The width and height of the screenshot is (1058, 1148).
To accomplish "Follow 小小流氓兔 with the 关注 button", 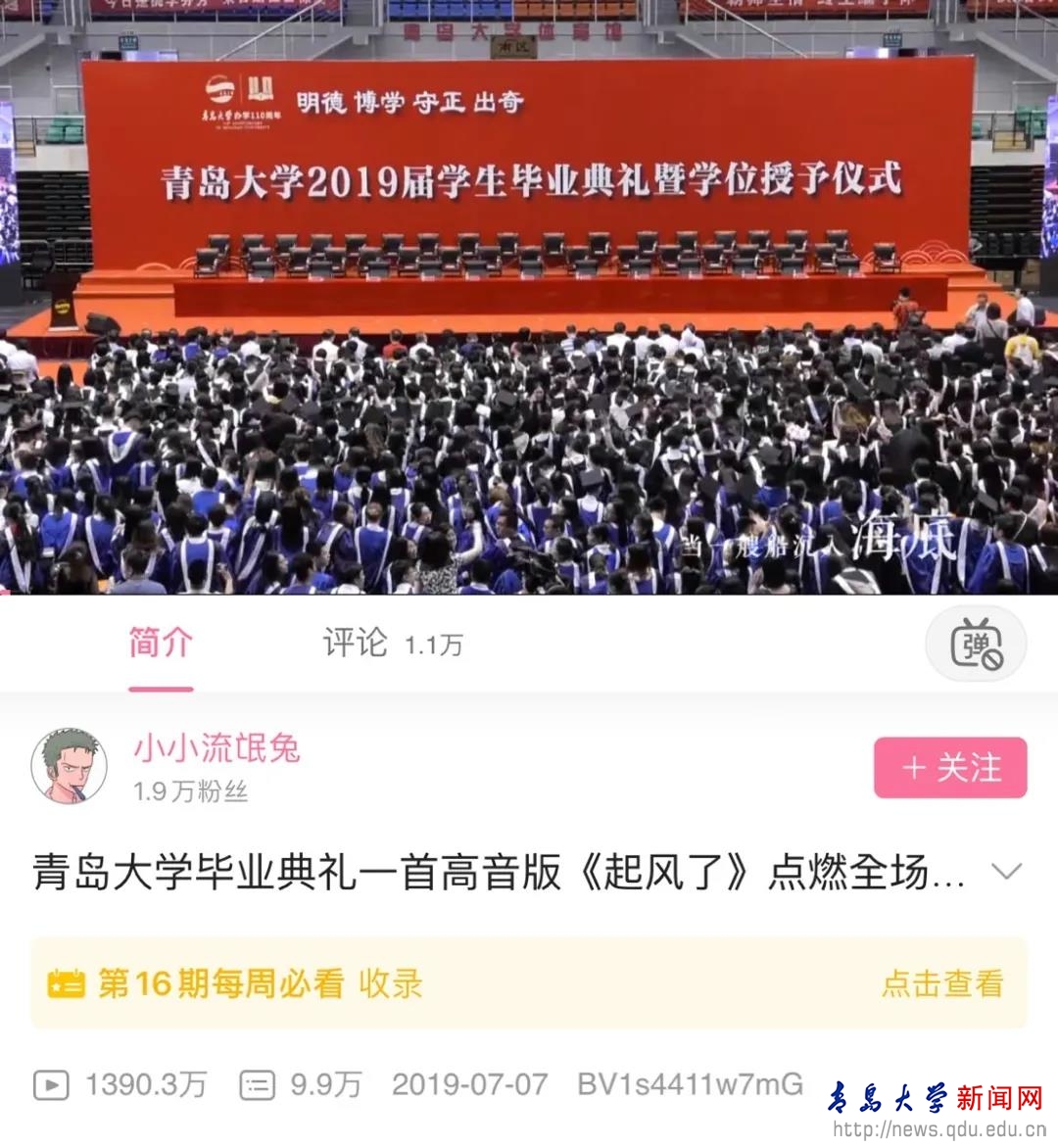I will click(x=949, y=768).
